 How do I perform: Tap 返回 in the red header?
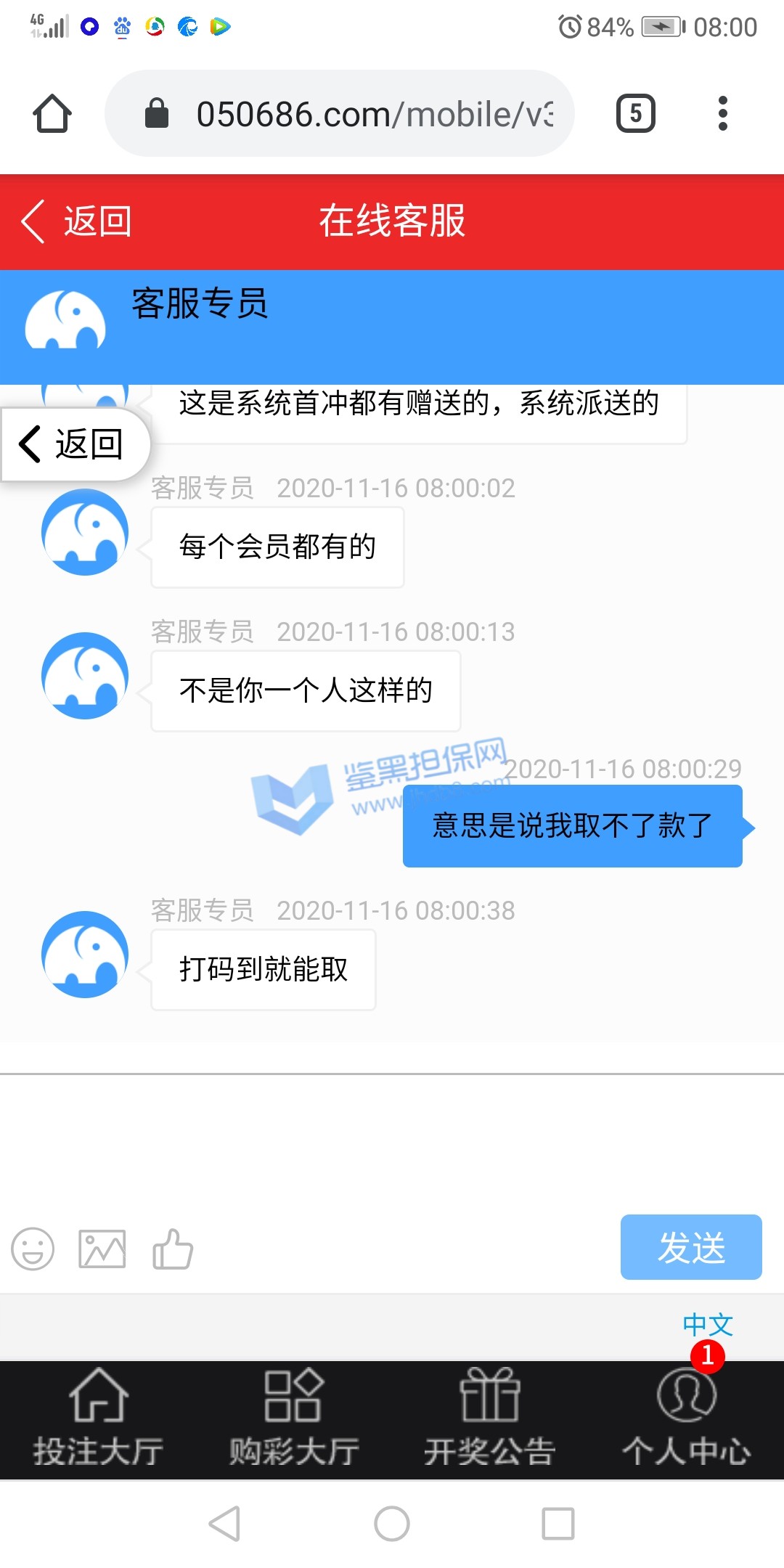(x=76, y=221)
